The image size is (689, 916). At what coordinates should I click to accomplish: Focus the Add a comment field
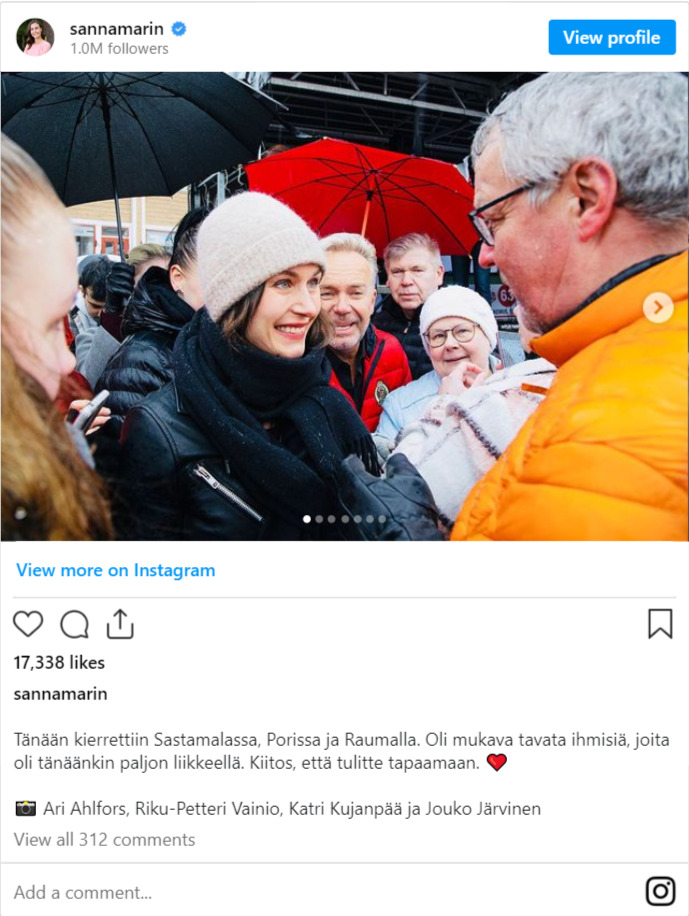click(300, 892)
